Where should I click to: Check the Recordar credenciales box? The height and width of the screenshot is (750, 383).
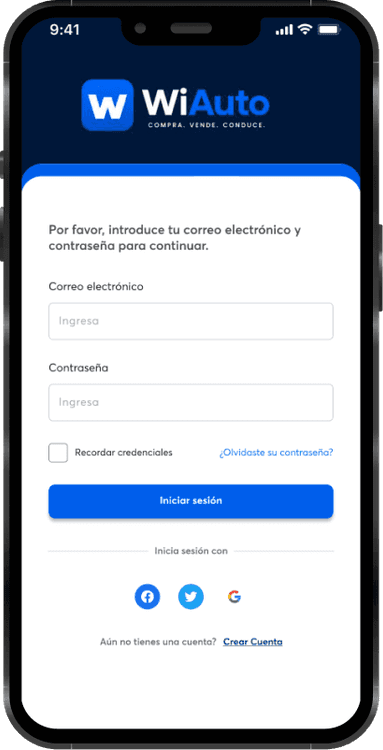58,452
